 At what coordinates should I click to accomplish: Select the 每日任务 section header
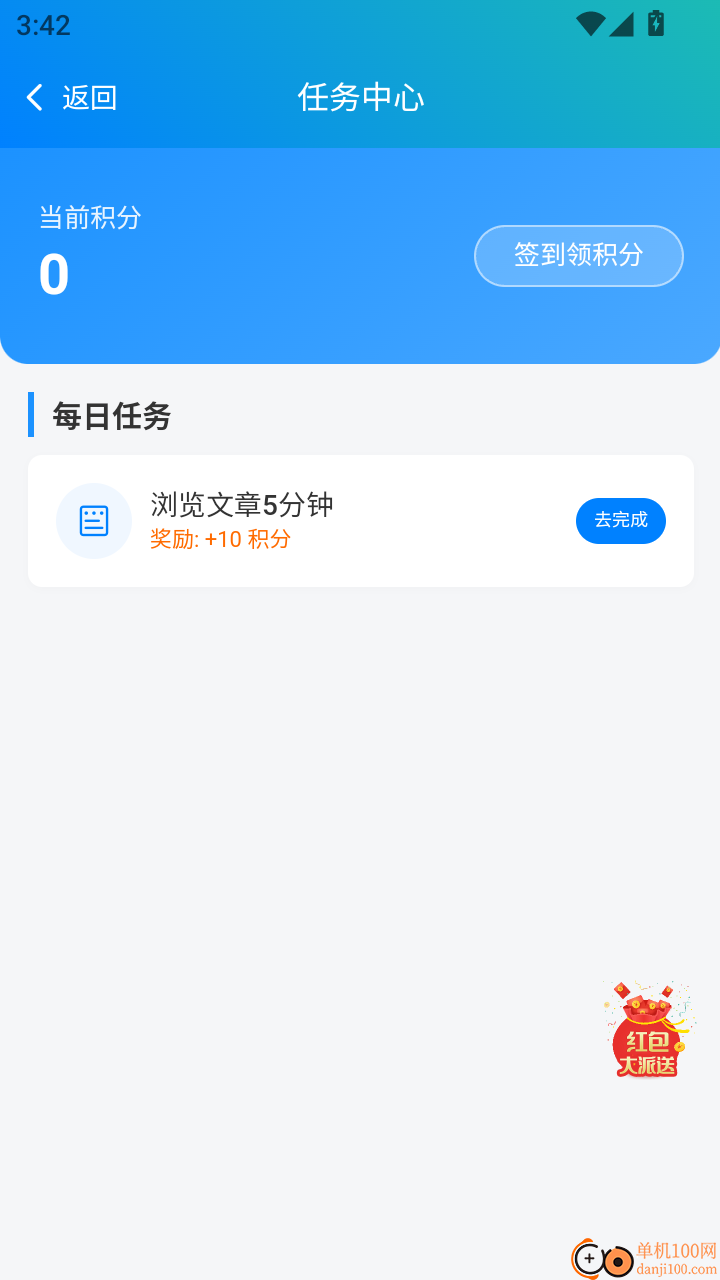coord(111,416)
